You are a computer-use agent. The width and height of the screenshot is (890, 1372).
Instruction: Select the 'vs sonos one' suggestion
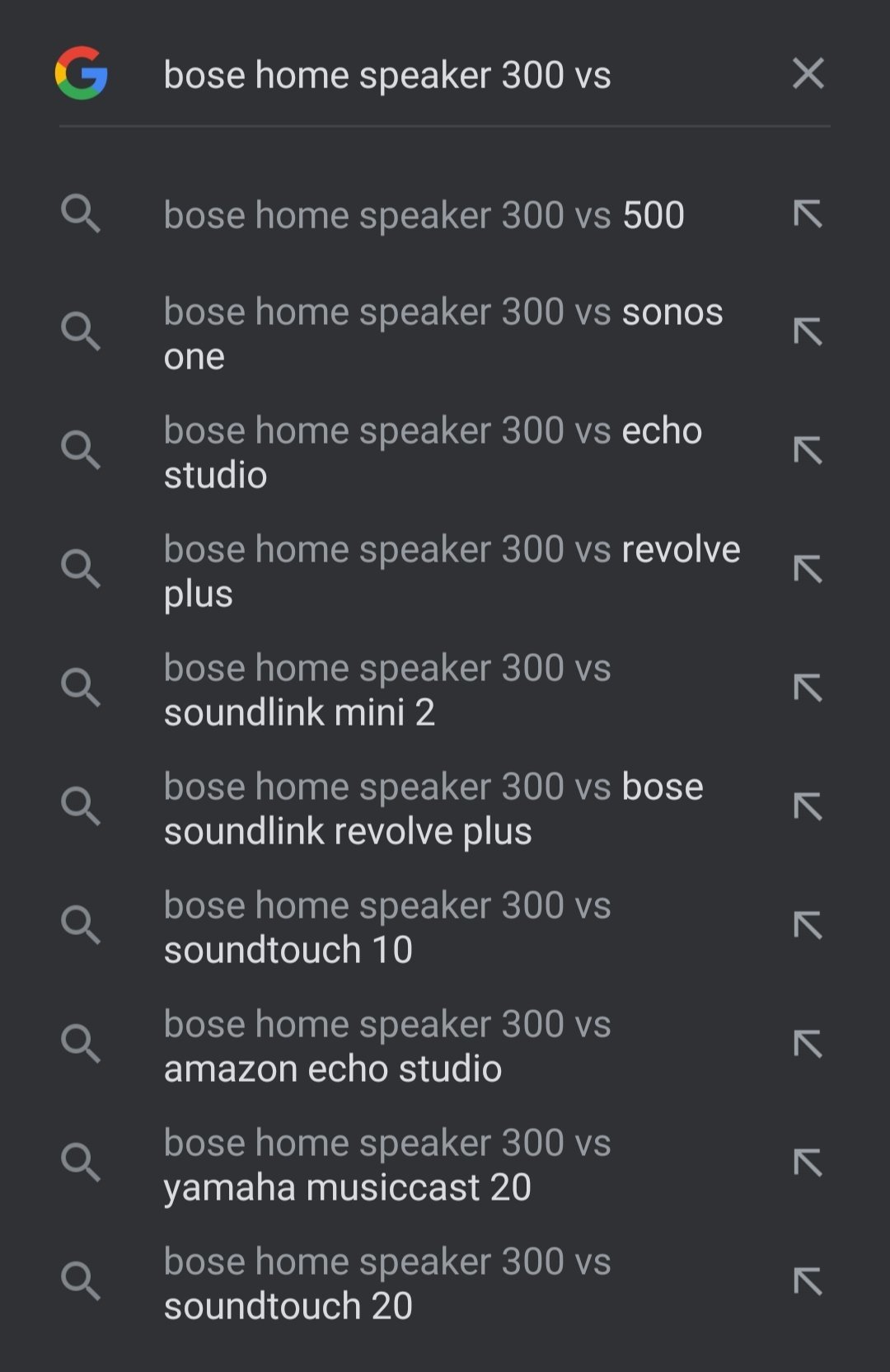click(x=443, y=334)
